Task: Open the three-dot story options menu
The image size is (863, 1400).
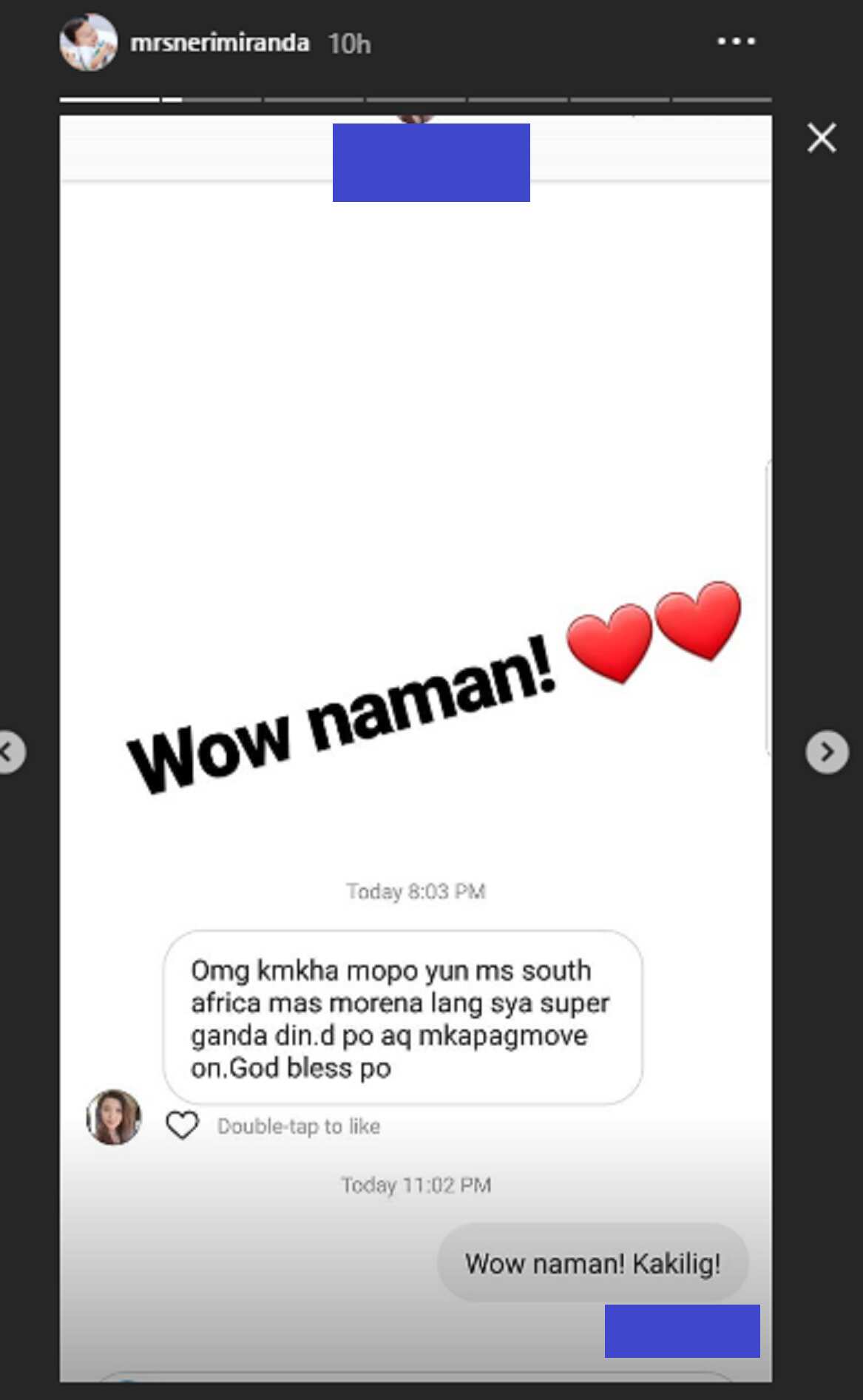Action: click(737, 41)
